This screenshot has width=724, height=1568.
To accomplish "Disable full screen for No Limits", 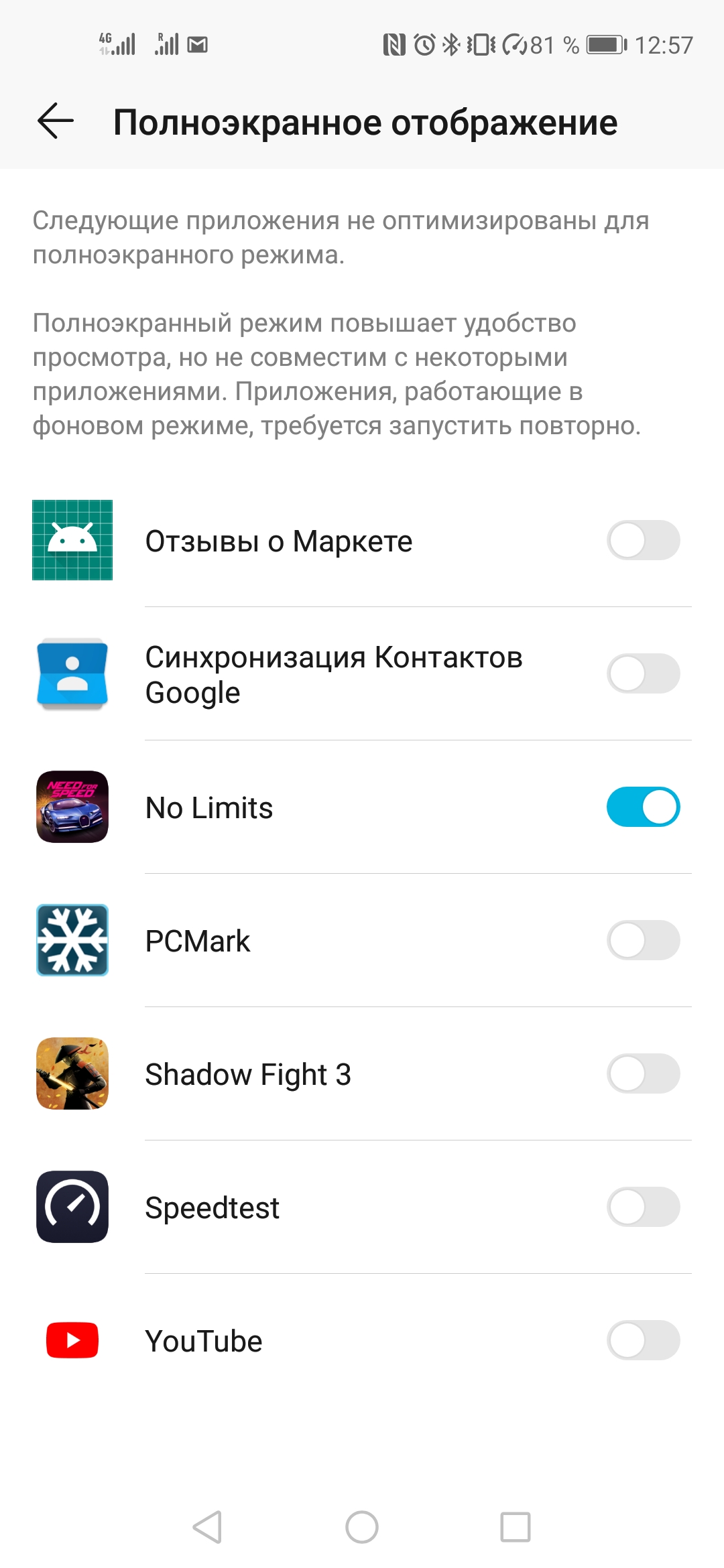I will [x=643, y=807].
